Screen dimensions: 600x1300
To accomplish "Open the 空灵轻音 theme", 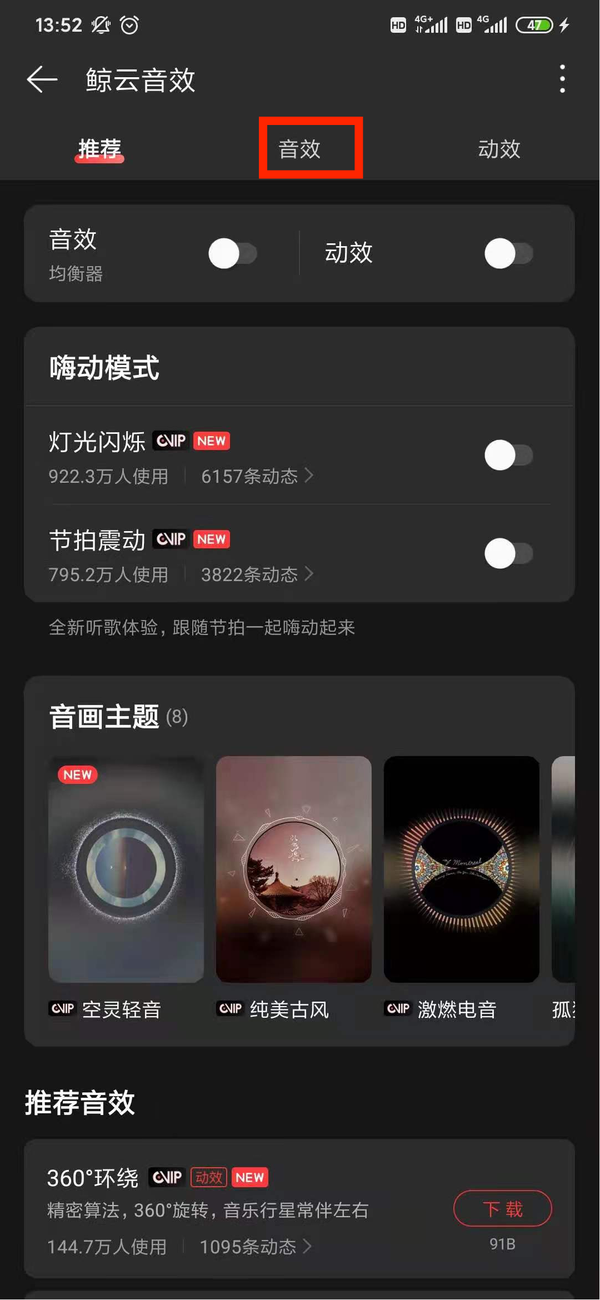I will (x=126, y=868).
